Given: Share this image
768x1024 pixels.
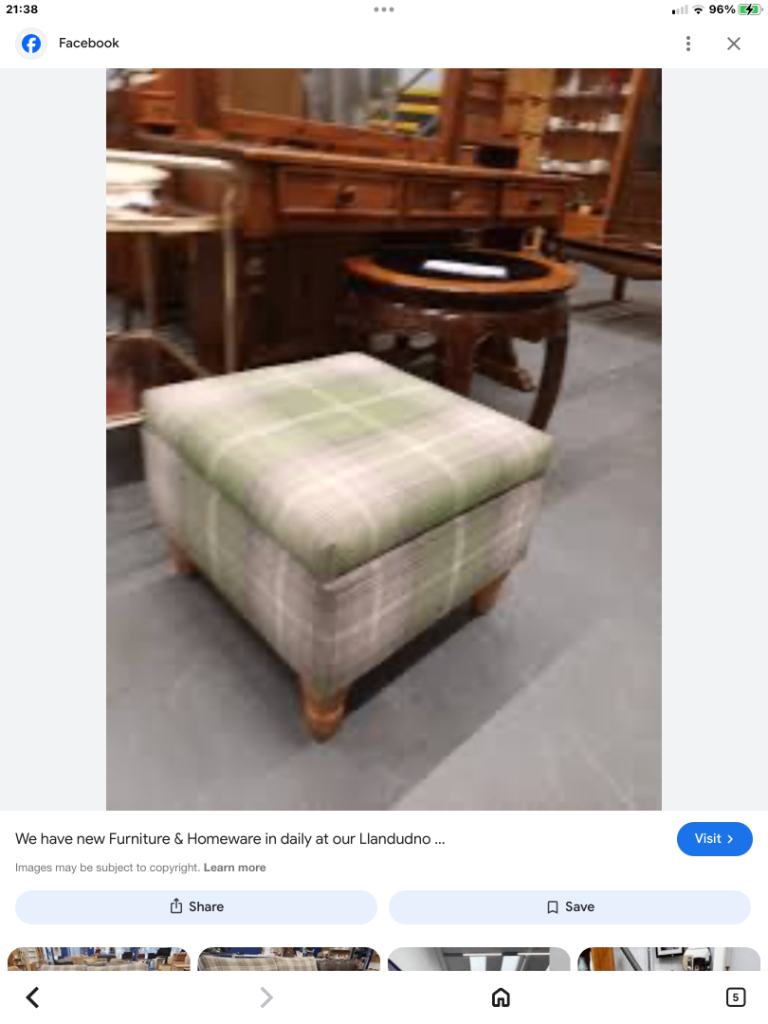Looking at the screenshot, I should pos(196,907).
